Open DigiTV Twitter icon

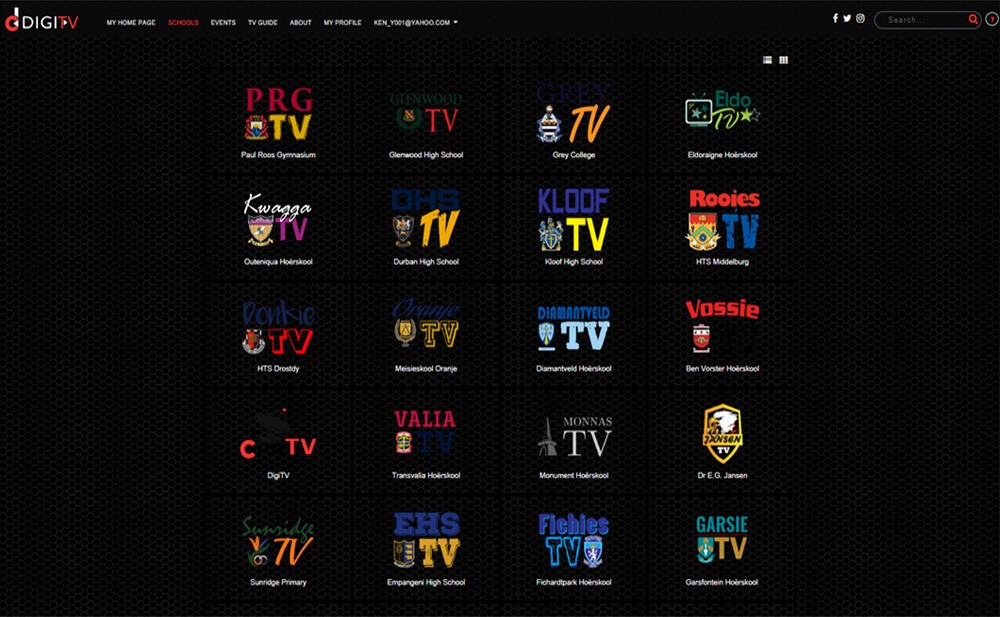pos(847,18)
